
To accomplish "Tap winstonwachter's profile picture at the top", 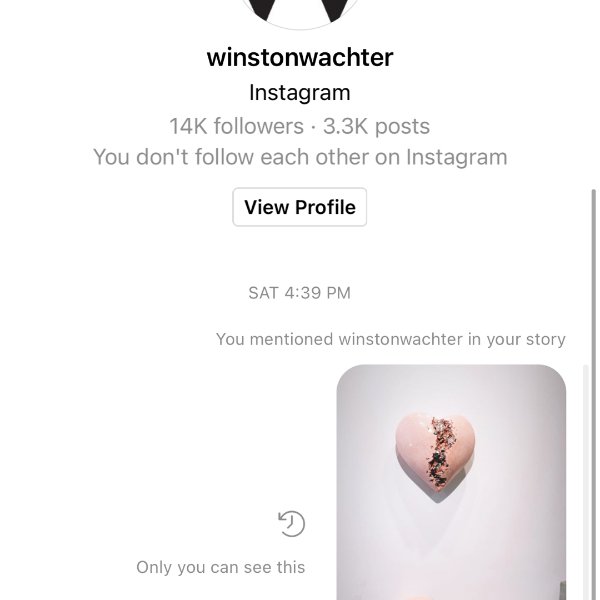I will click(x=300, y=12).
